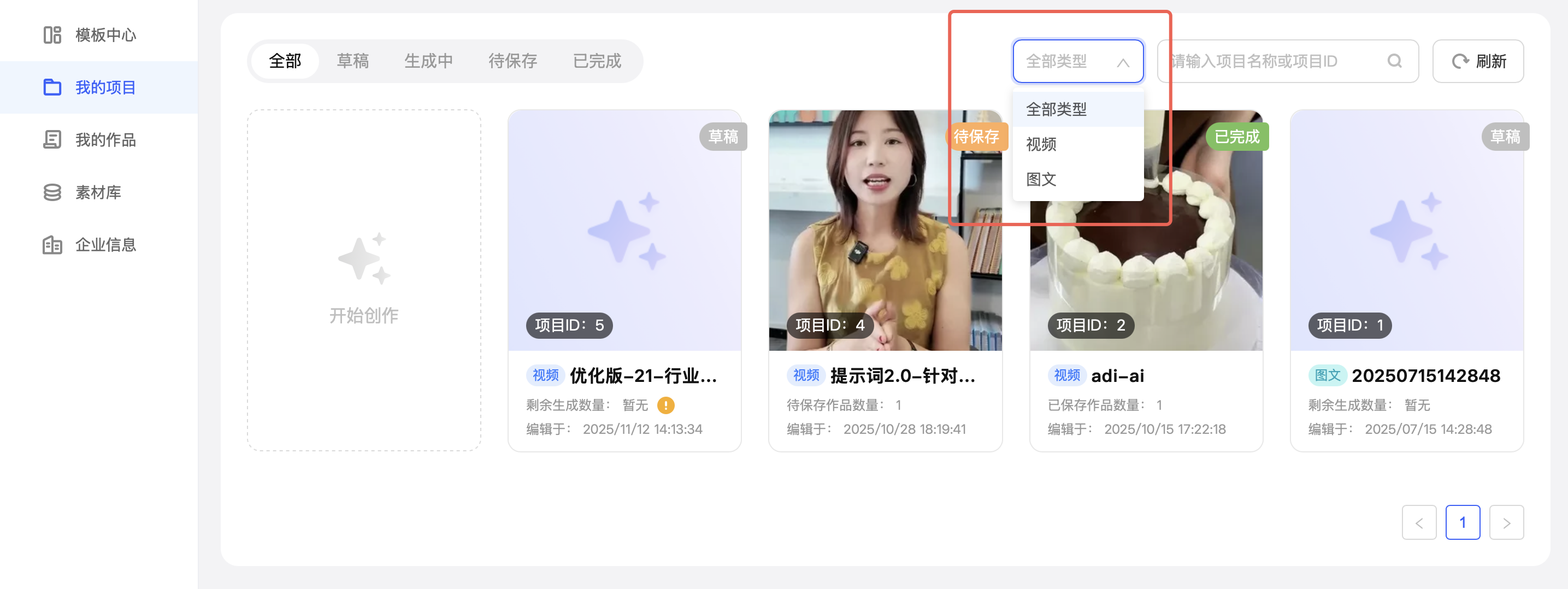Refresh the project list with 刷新

point(1477,61)
